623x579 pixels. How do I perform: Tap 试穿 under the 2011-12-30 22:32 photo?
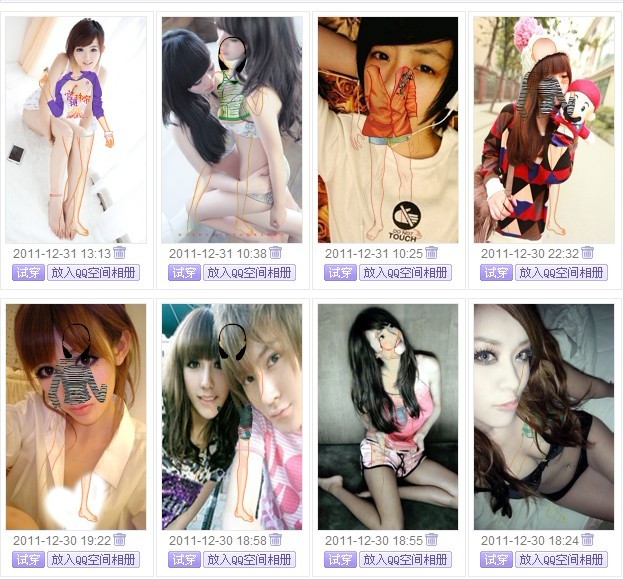[496, 272]
